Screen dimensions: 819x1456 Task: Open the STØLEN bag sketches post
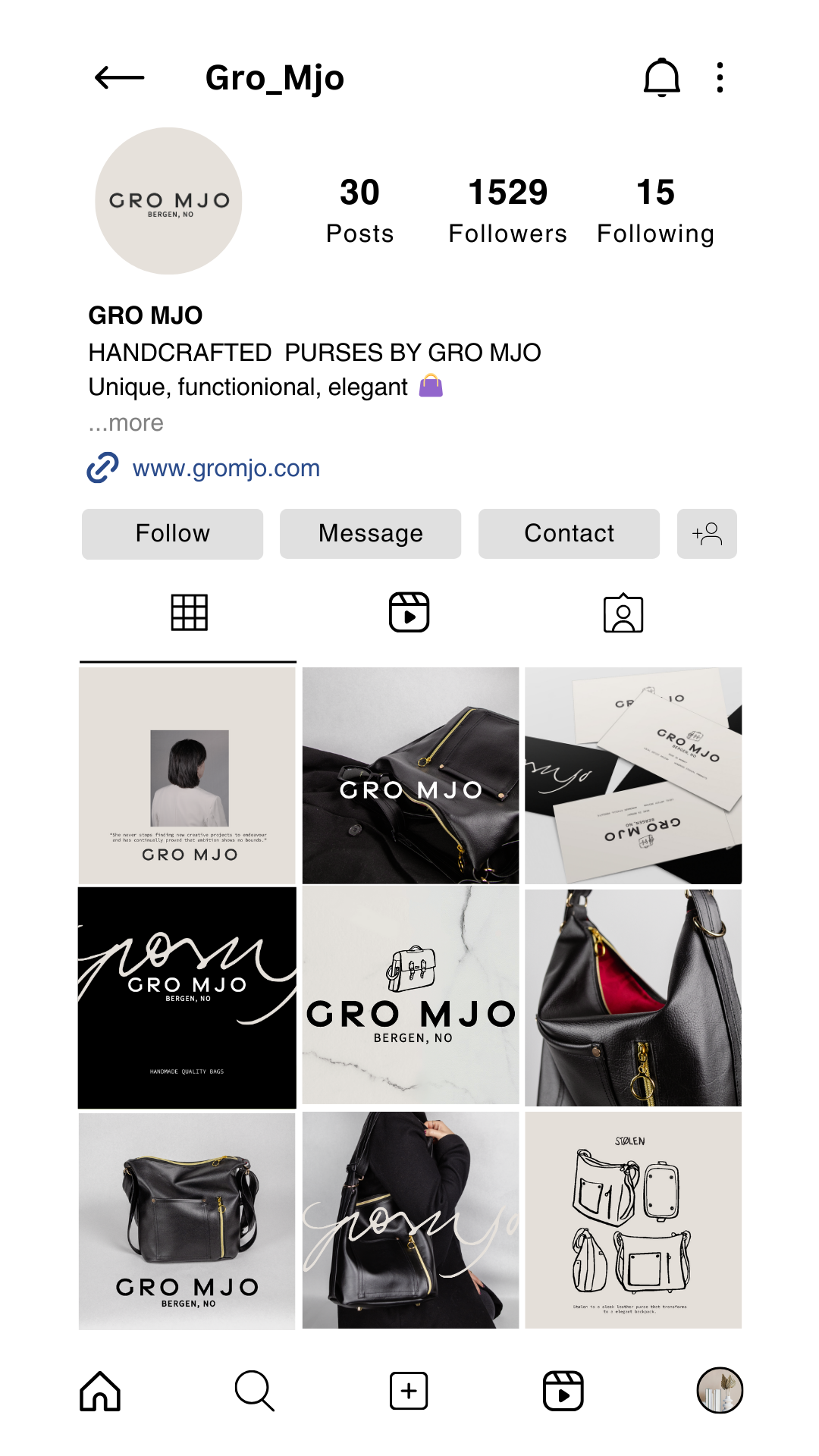click(x=633, y=1221)
